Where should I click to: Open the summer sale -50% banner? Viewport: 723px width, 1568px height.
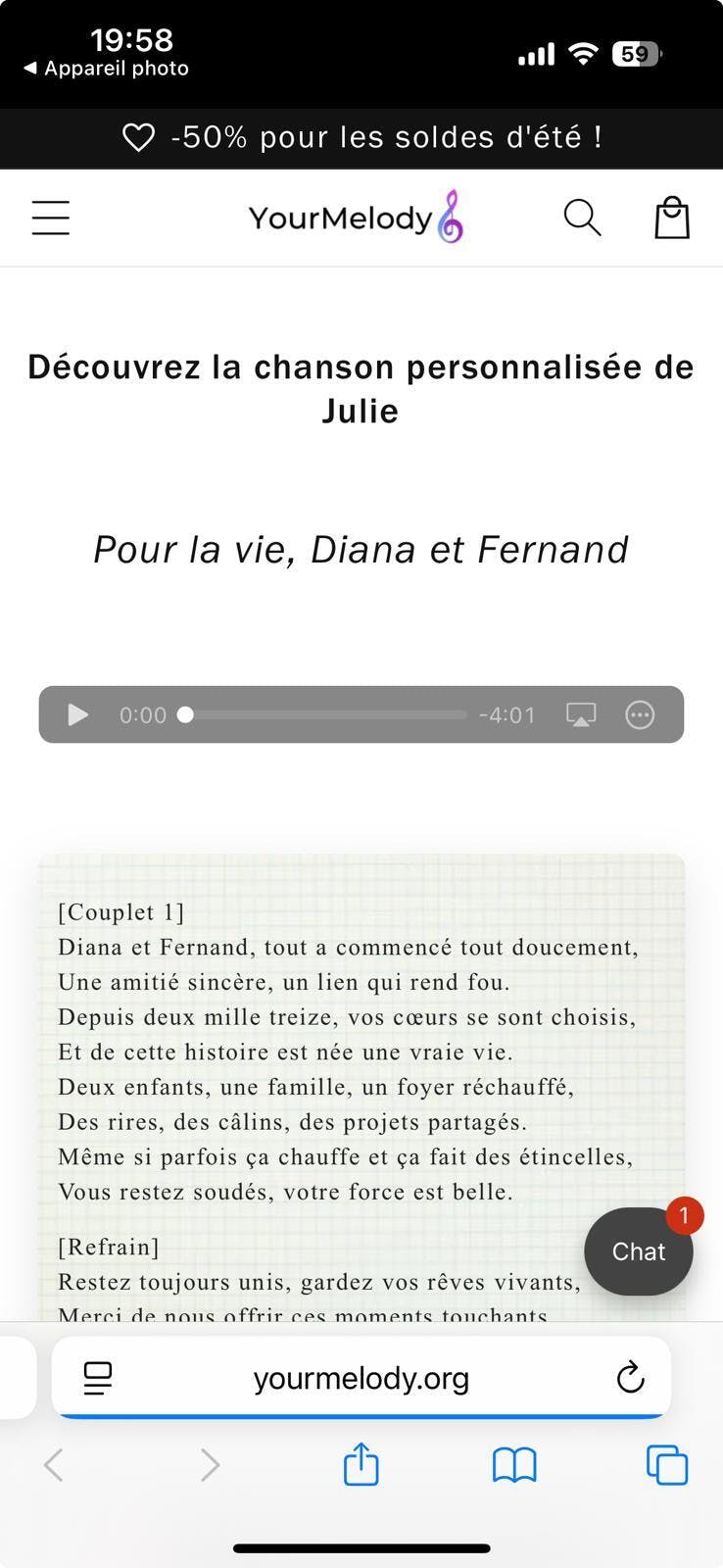361,137
